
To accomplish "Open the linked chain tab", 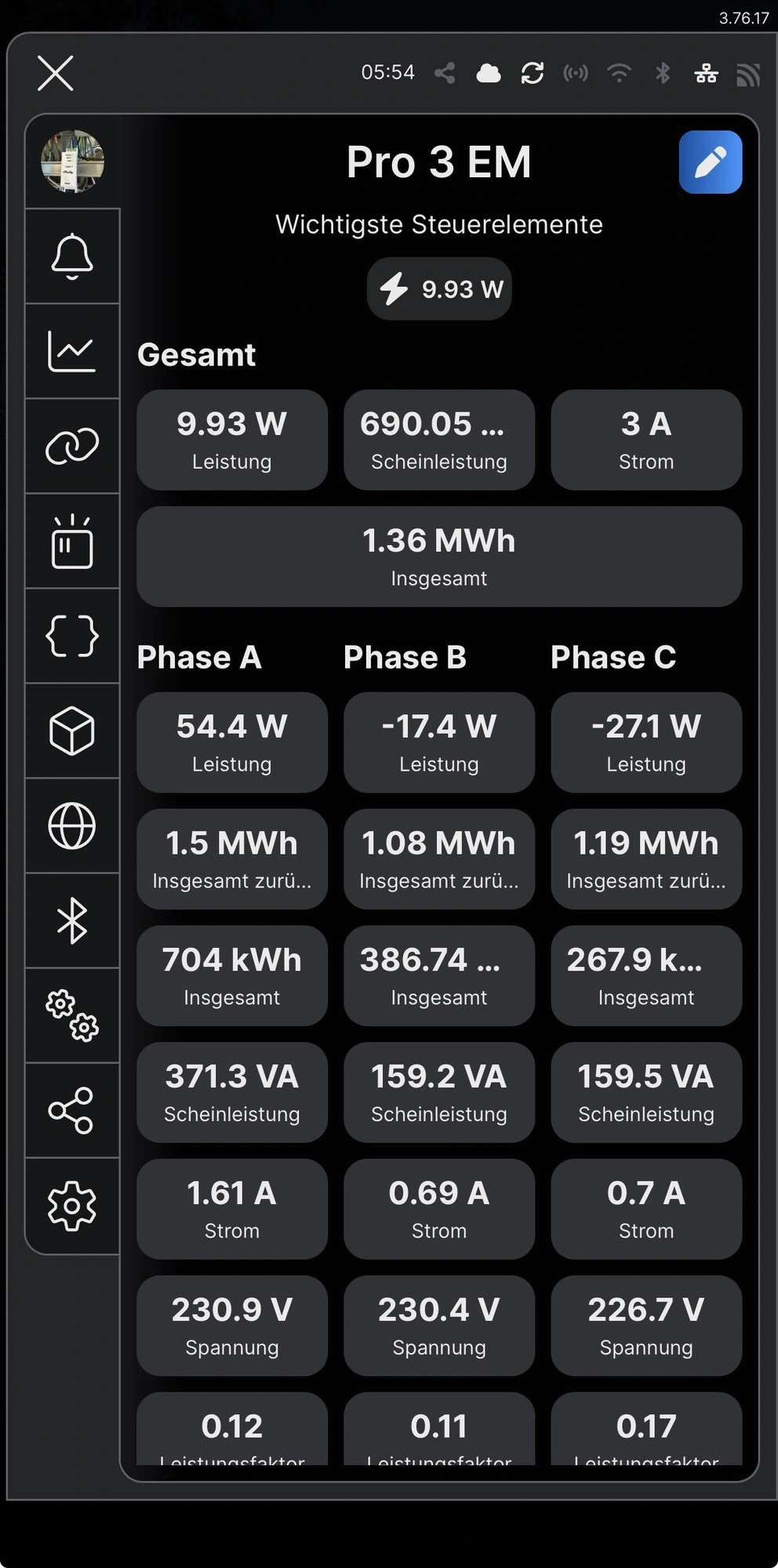I will coord(72,446).
